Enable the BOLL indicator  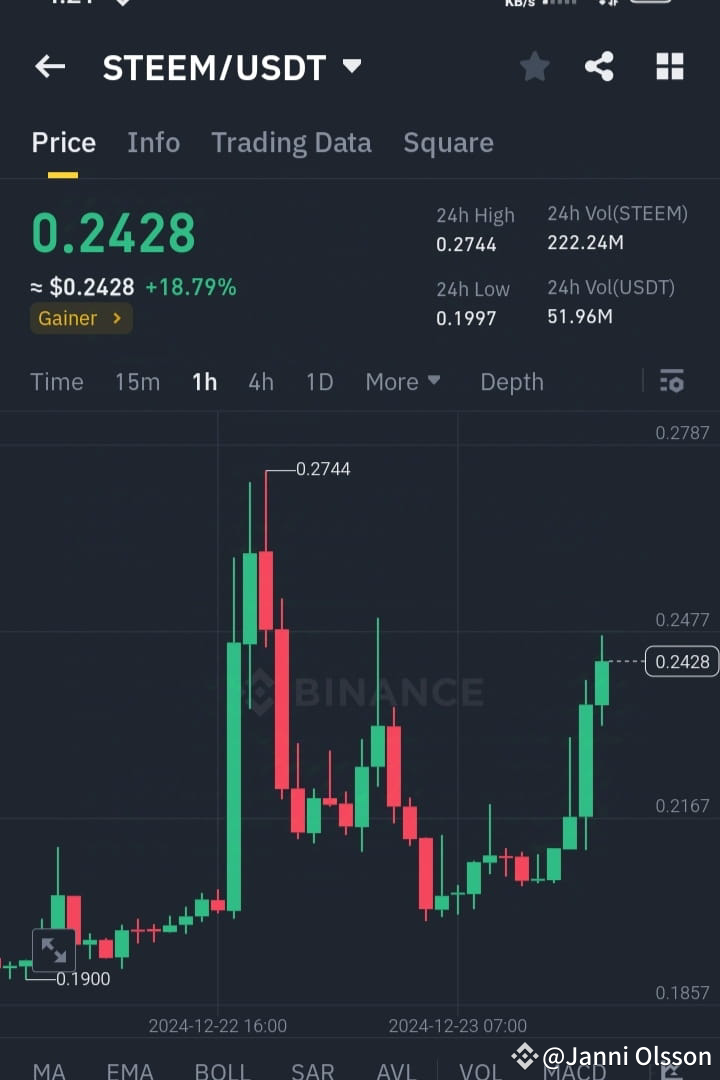pos(222,1072)
